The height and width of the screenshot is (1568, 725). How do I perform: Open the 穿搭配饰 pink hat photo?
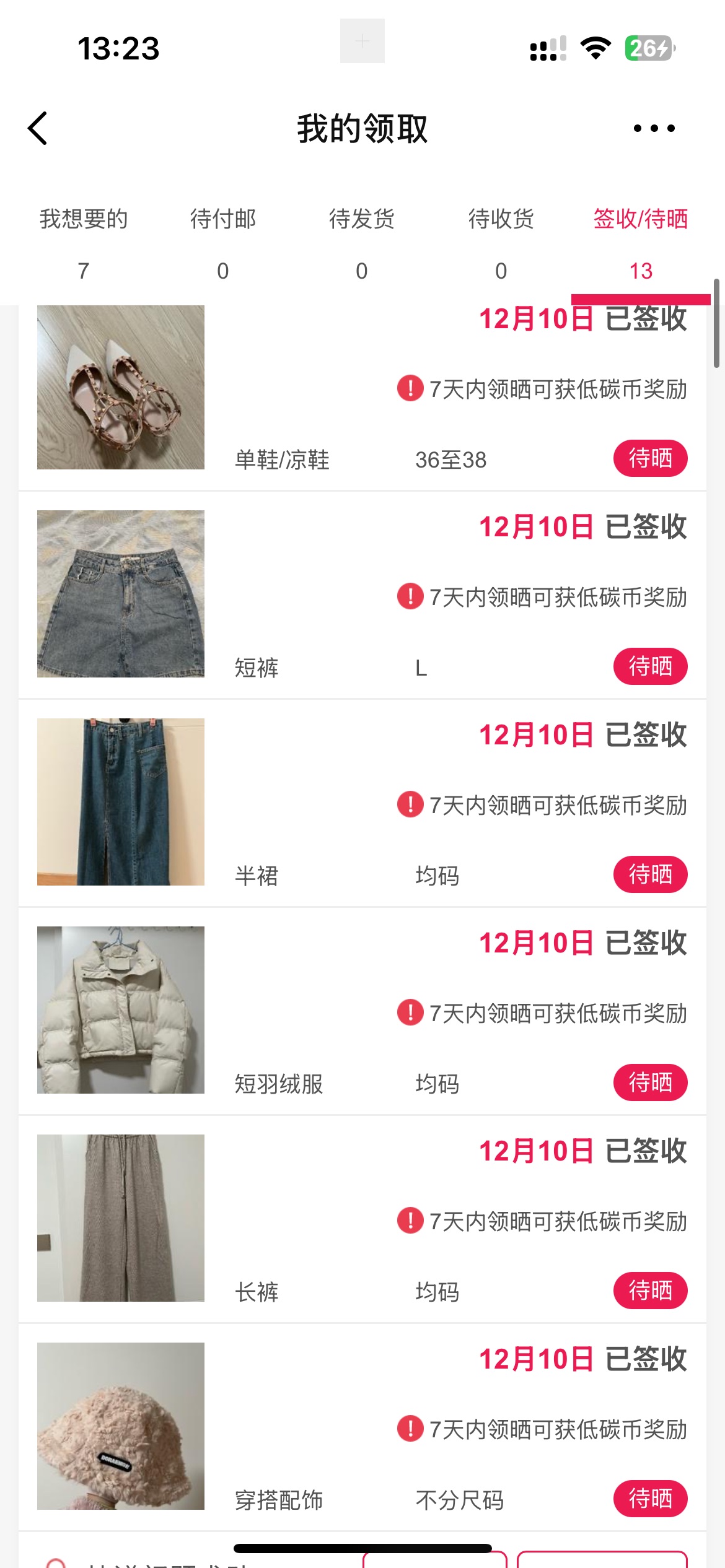click(x=121, y=1426)
